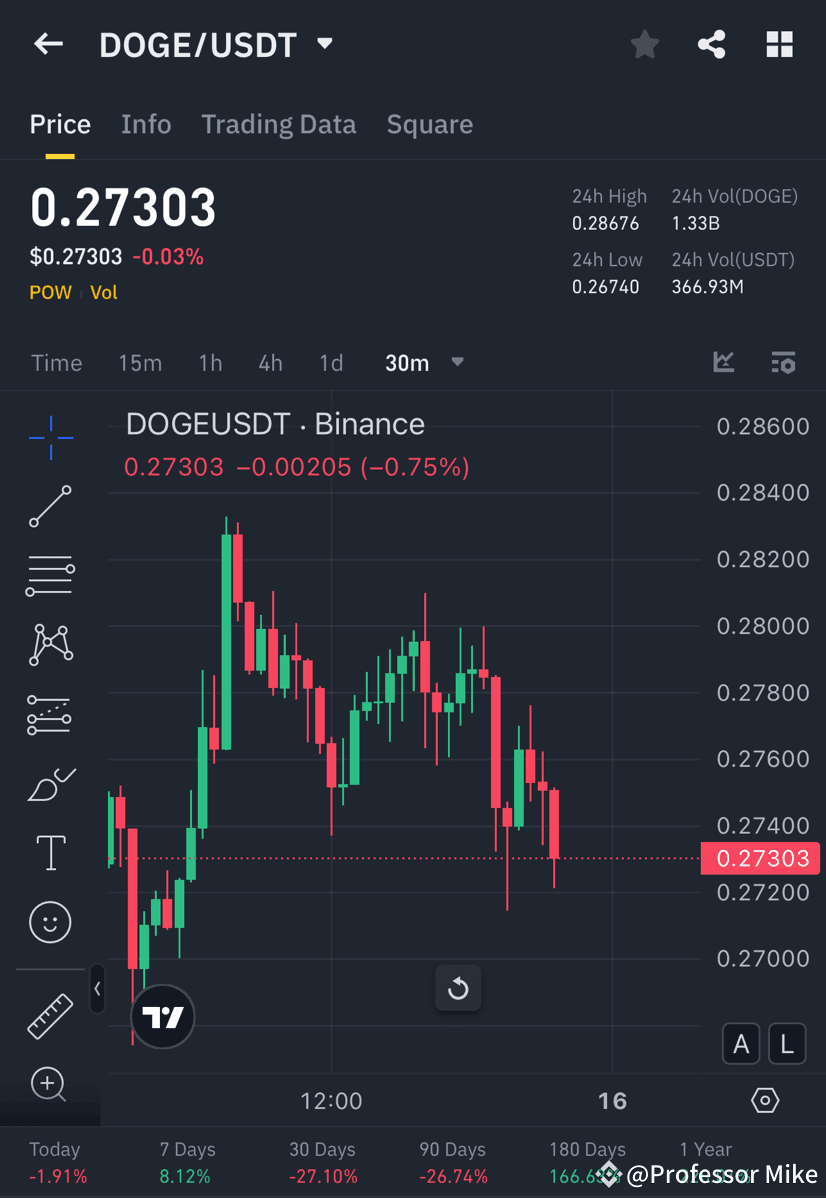Refresh the chart with the reload button
The height and width of the screenshot is (1198, 826).
tap(458, 988)
